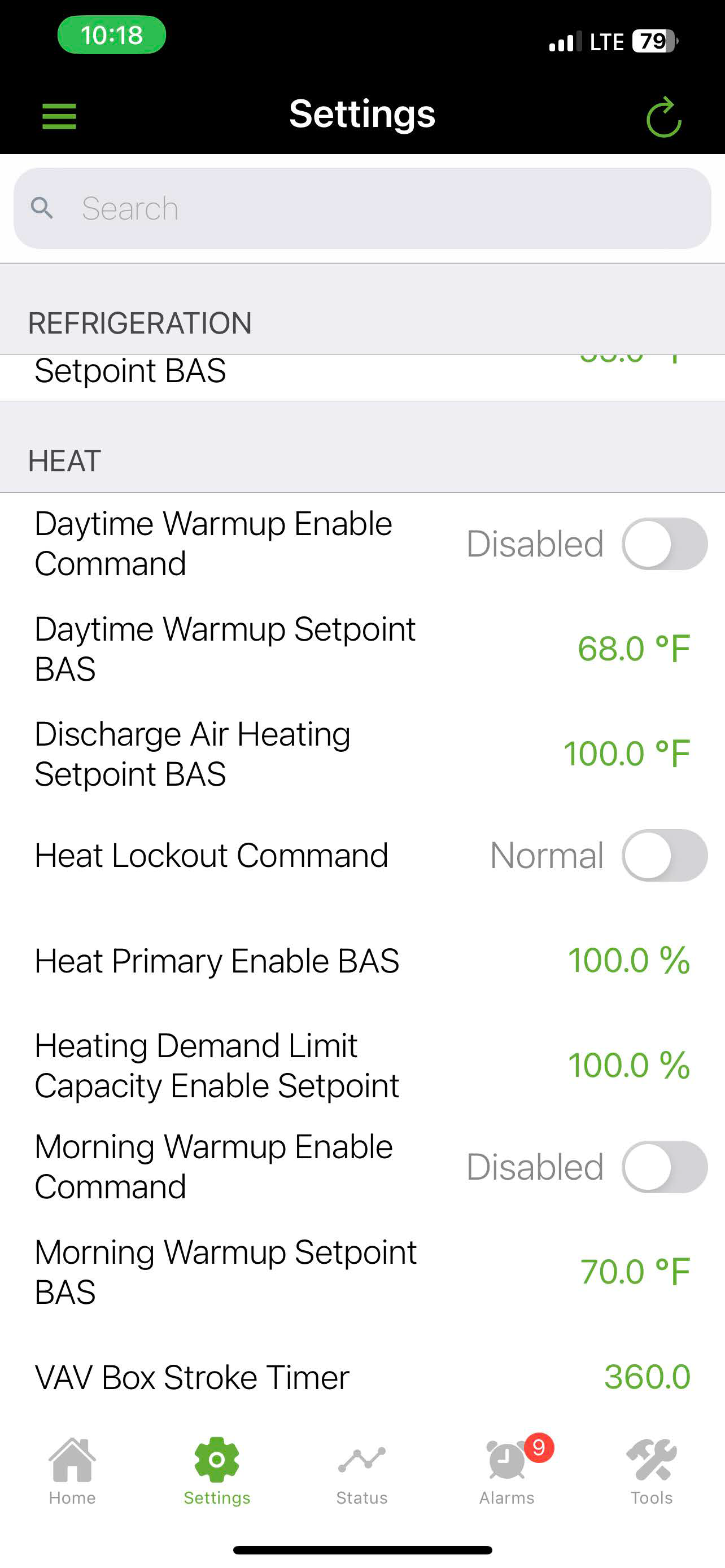Viewport: 725px width, 1568px height.
Task: Toggle Daytime Warmup Enable Command switch
Action: 664,544
